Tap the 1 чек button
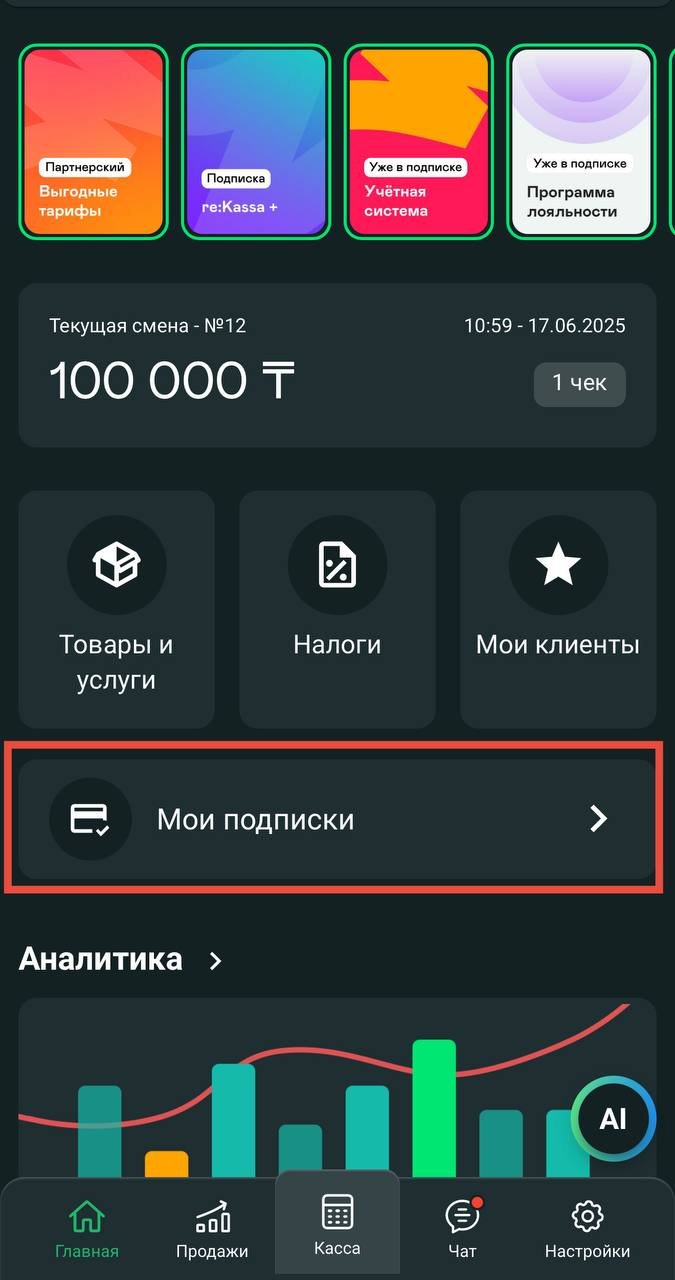This screenshot has height=1280, width=675. (x=580, y=384)
